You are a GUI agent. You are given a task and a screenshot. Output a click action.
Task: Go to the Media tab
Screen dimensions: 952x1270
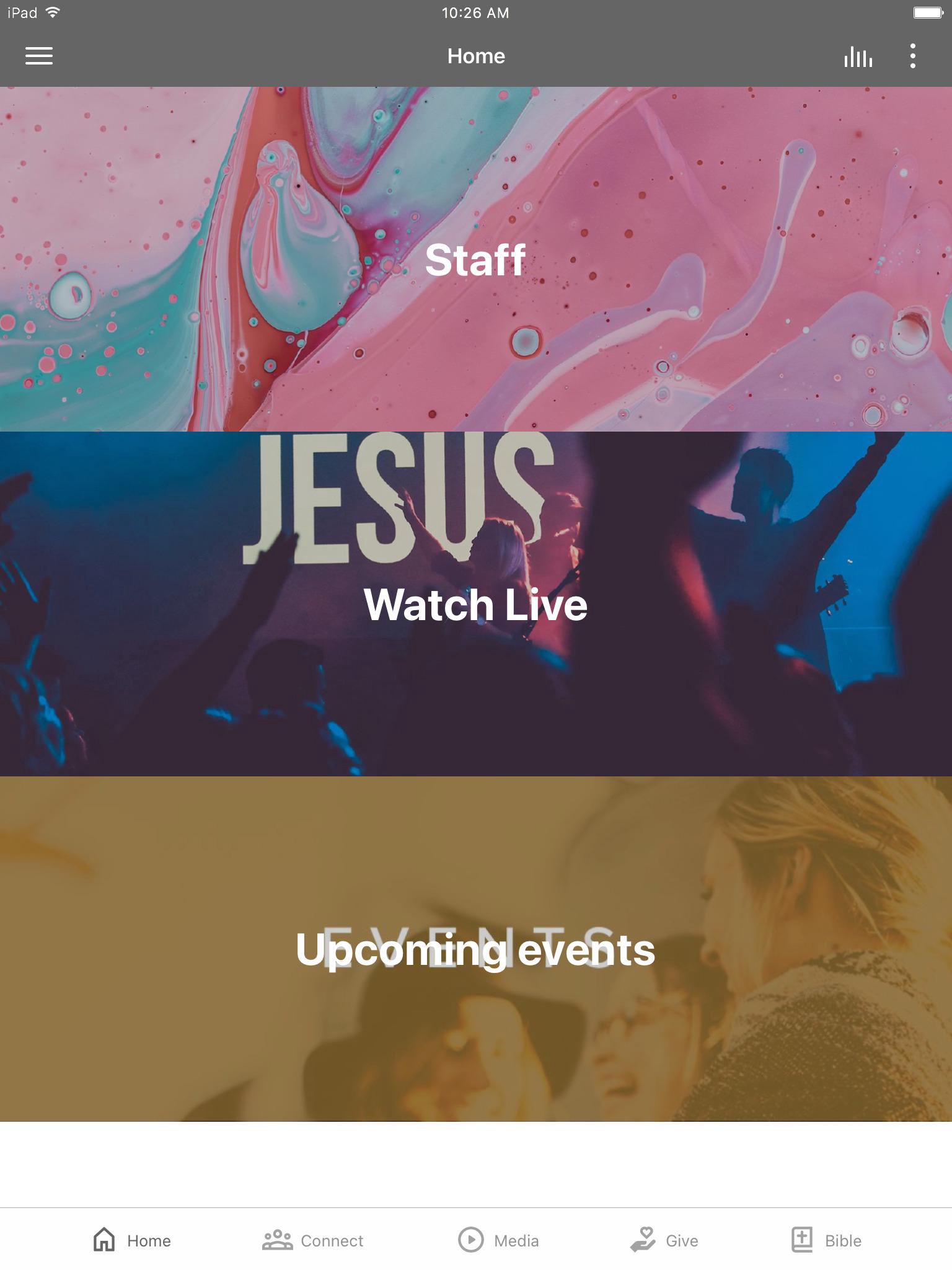click(x=499, y=1240)
